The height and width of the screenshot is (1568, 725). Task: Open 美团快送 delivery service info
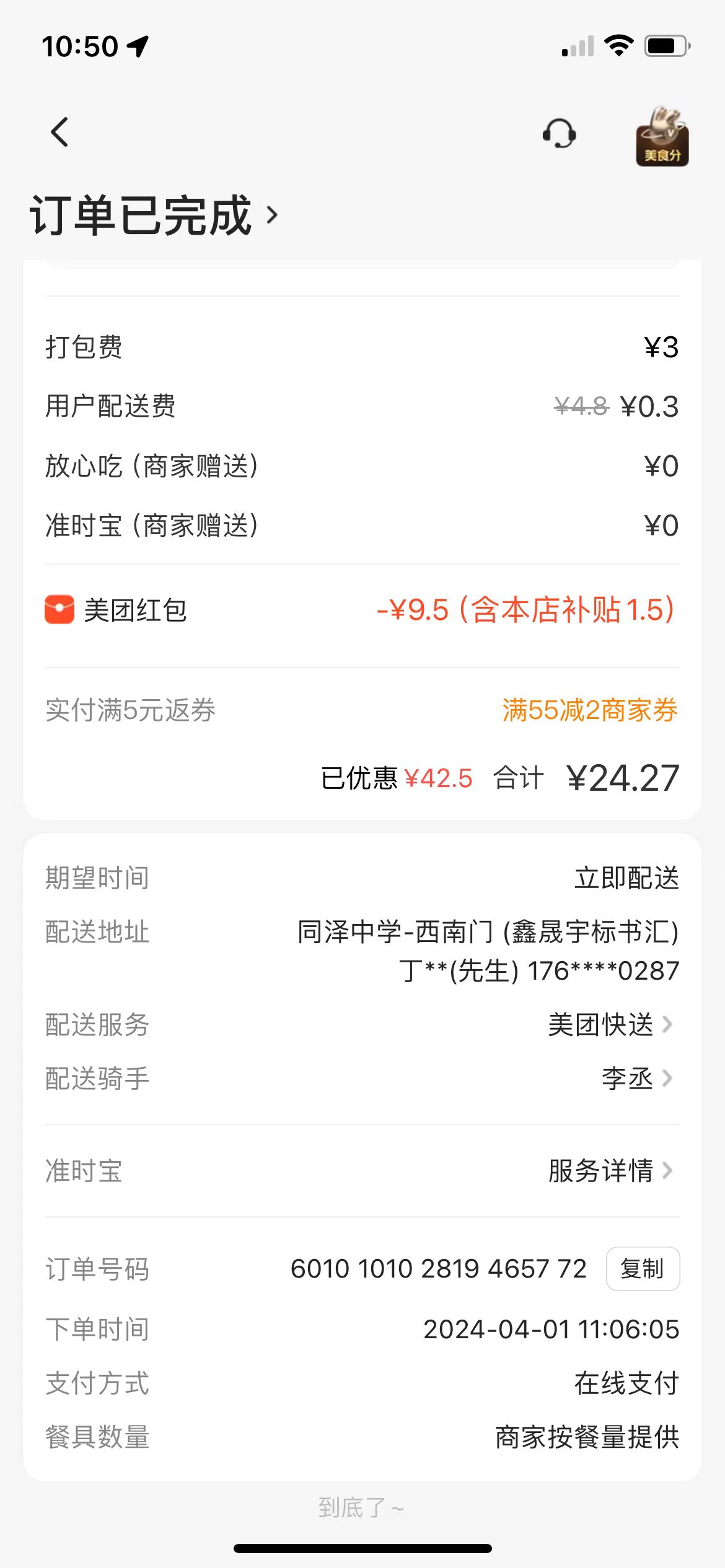[610, 1025]
